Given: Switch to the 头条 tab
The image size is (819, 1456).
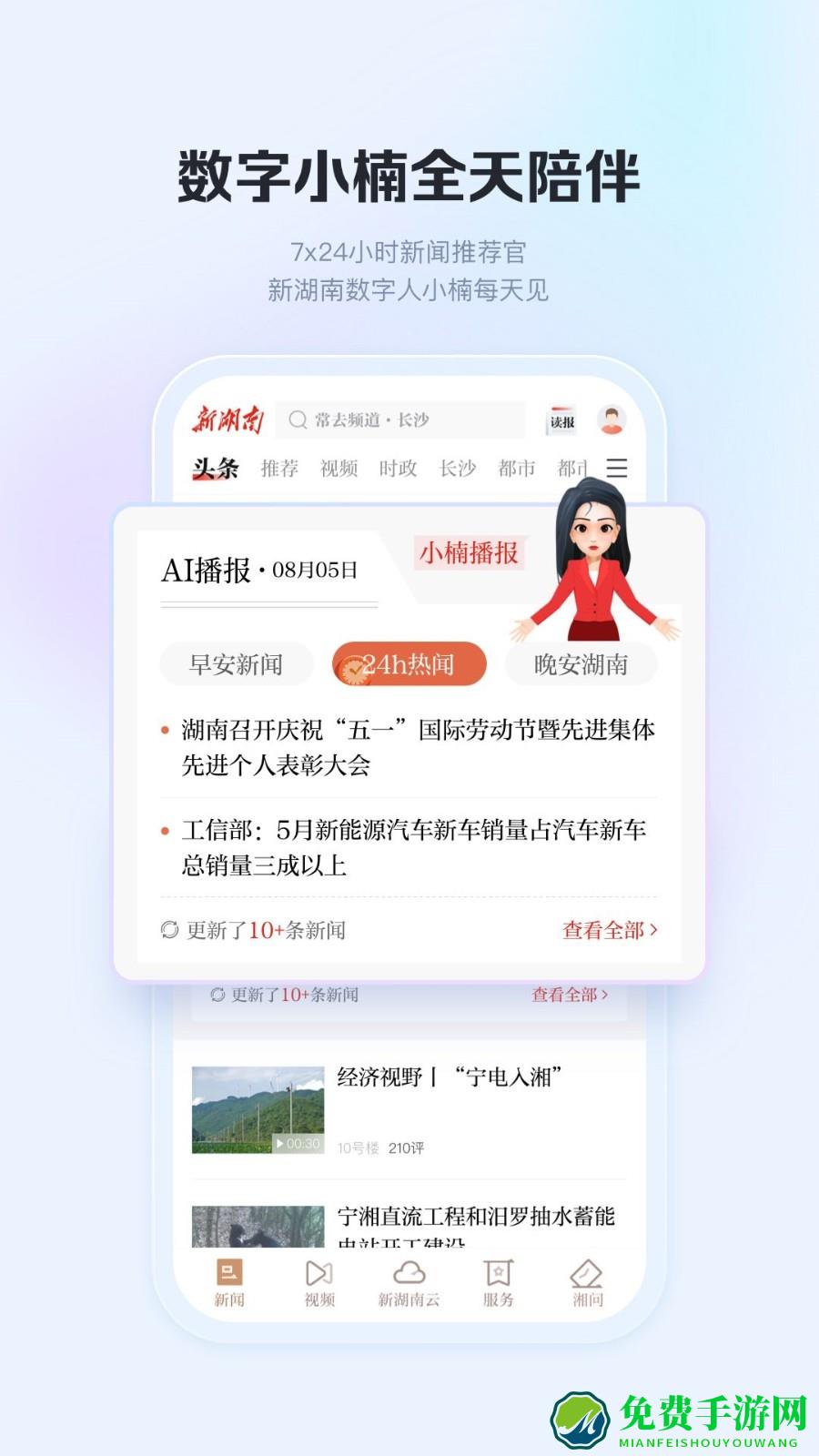Looking at the screenshot, I should (x=218, y=469).
